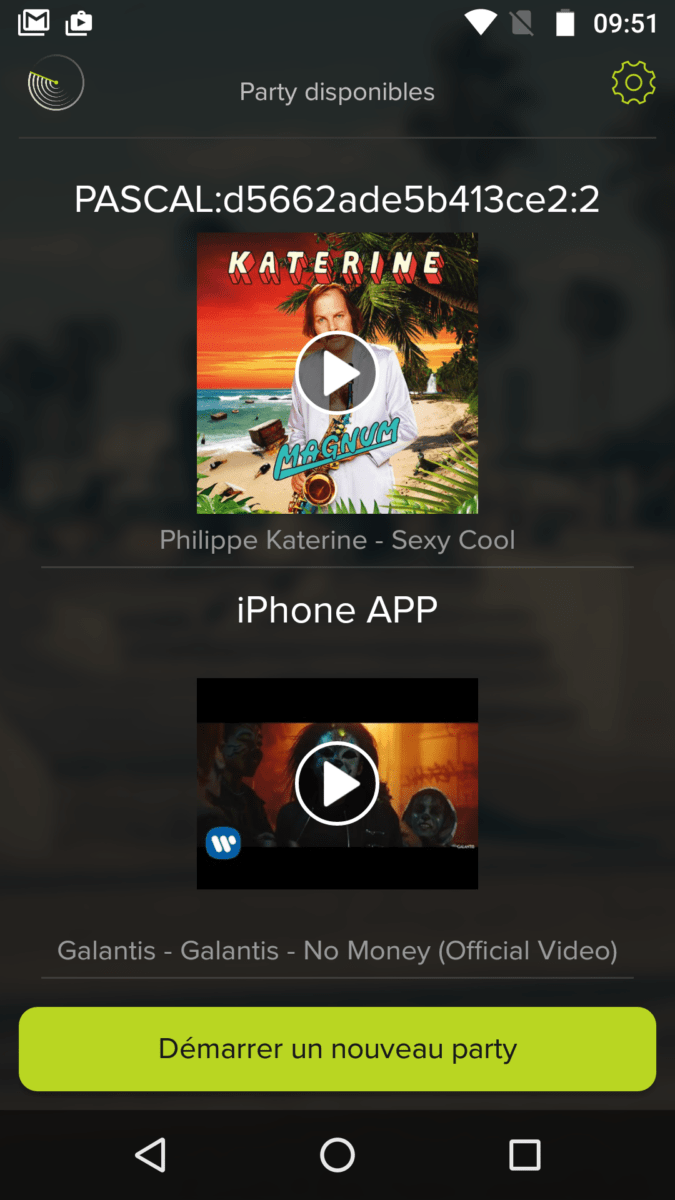Open recent apps from the navigation bar

[x=524, y=1155]
